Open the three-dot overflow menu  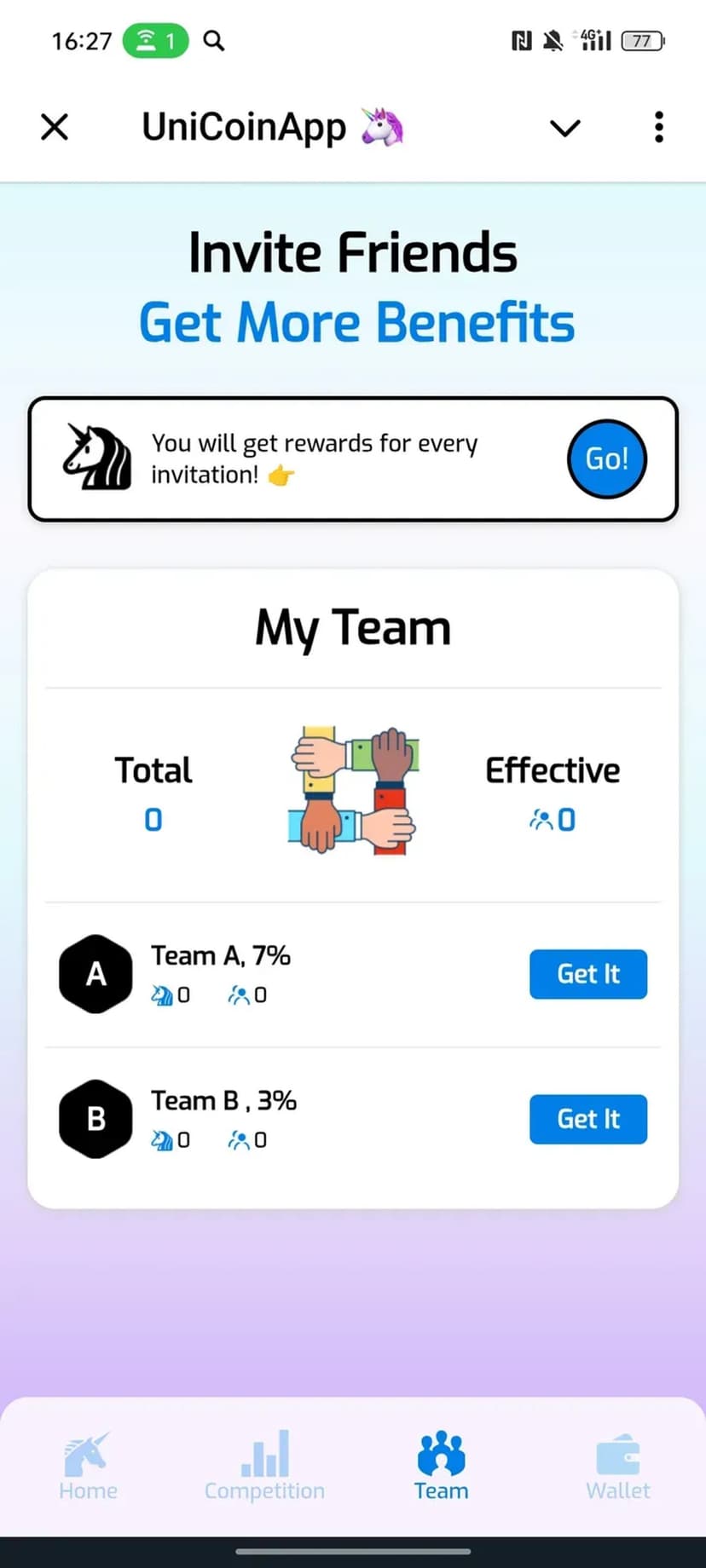pyautogui.click(x=658, y=128)
